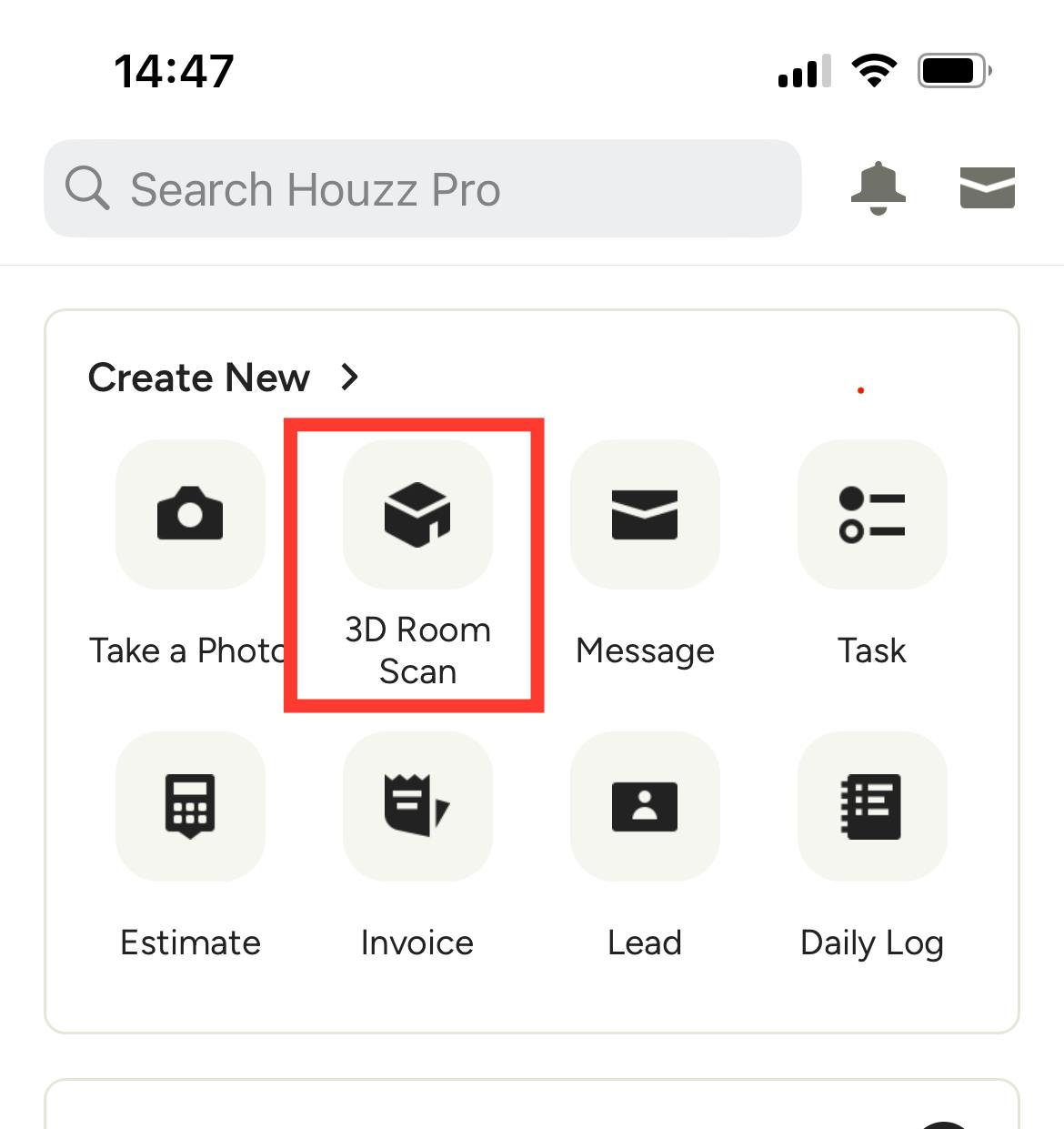This screenshot has width=1064, height=1129.
Task: Add a new Lead
Action: point(645,806)
